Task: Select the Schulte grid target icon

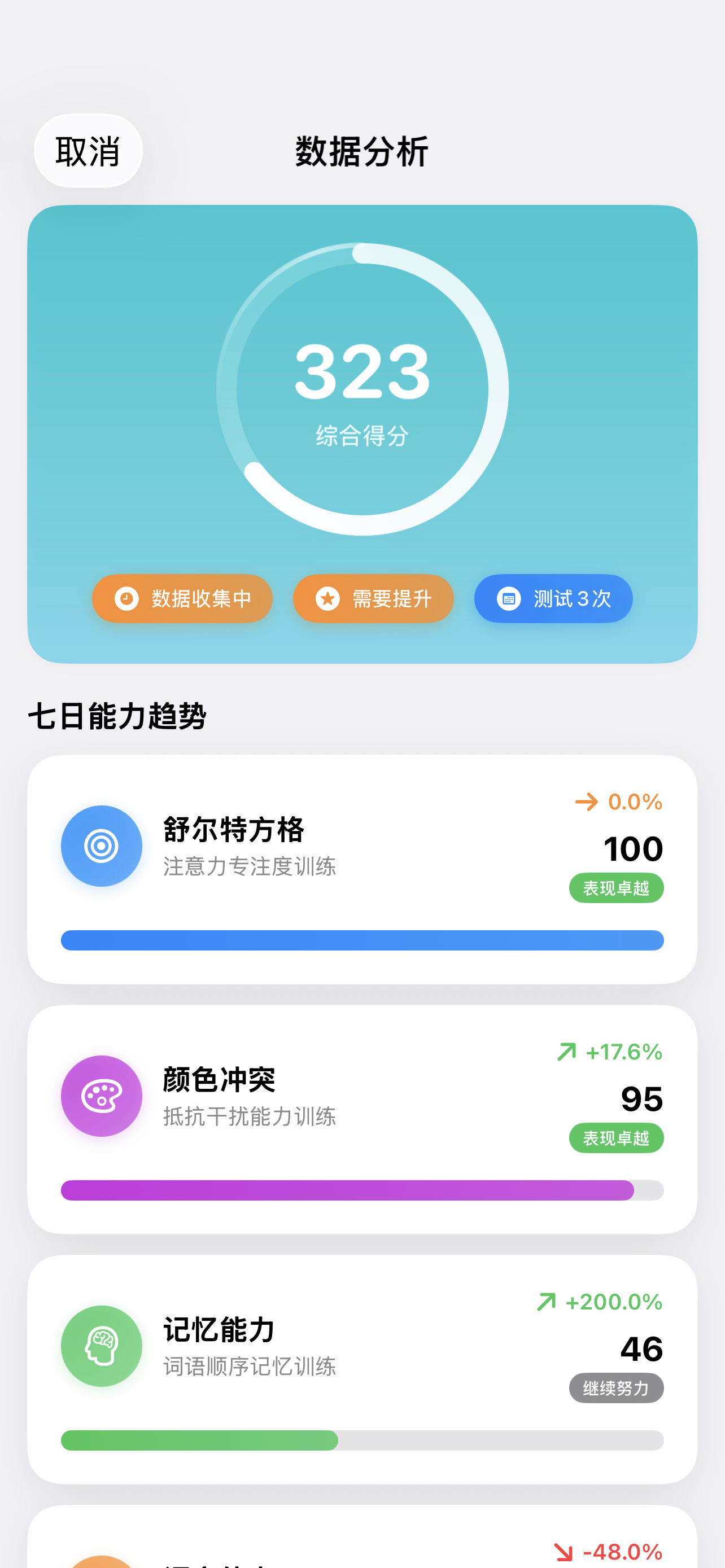Action: coord(102,846)
